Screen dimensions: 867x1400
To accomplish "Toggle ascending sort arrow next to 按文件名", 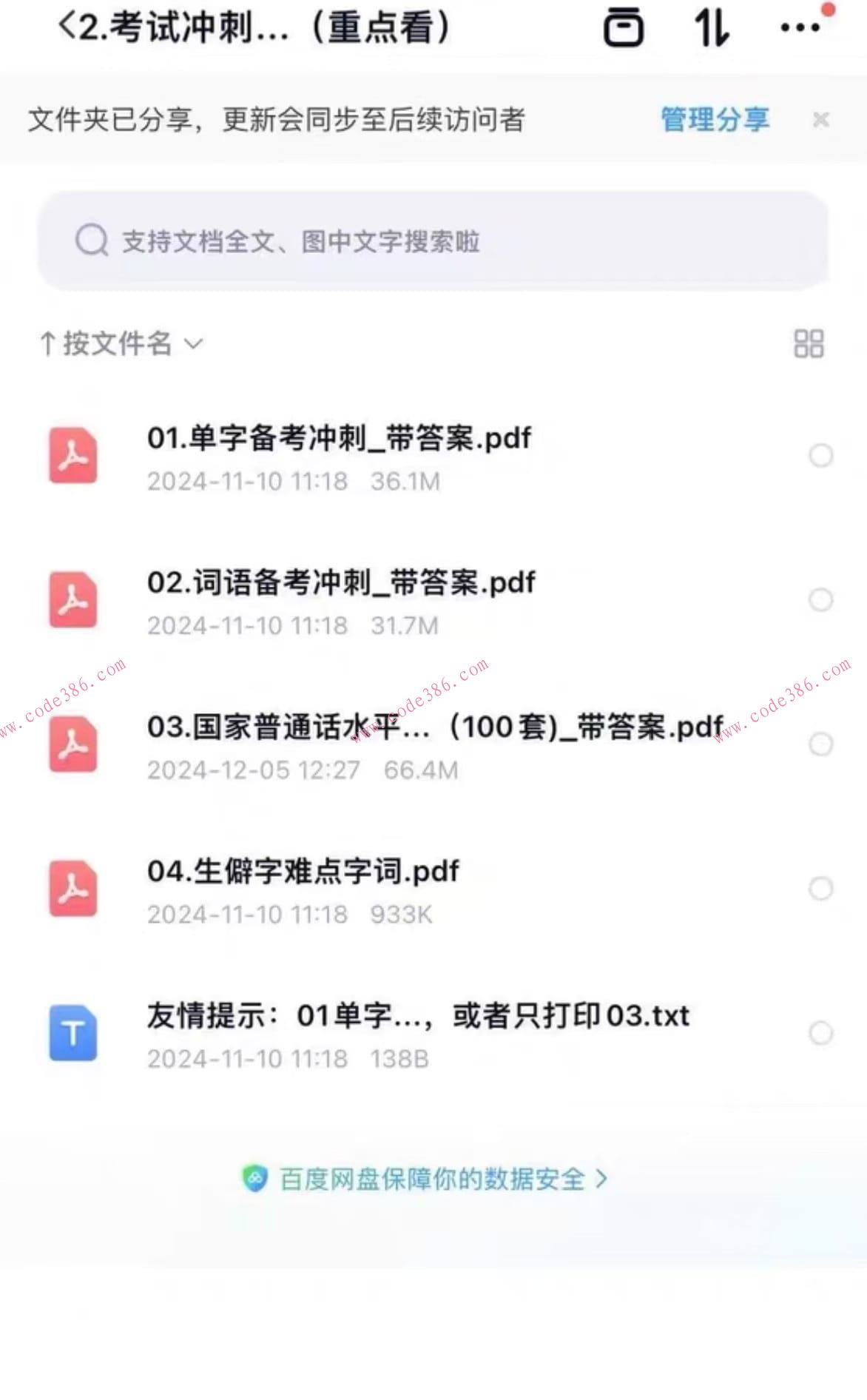I will [x=49, y=343].
